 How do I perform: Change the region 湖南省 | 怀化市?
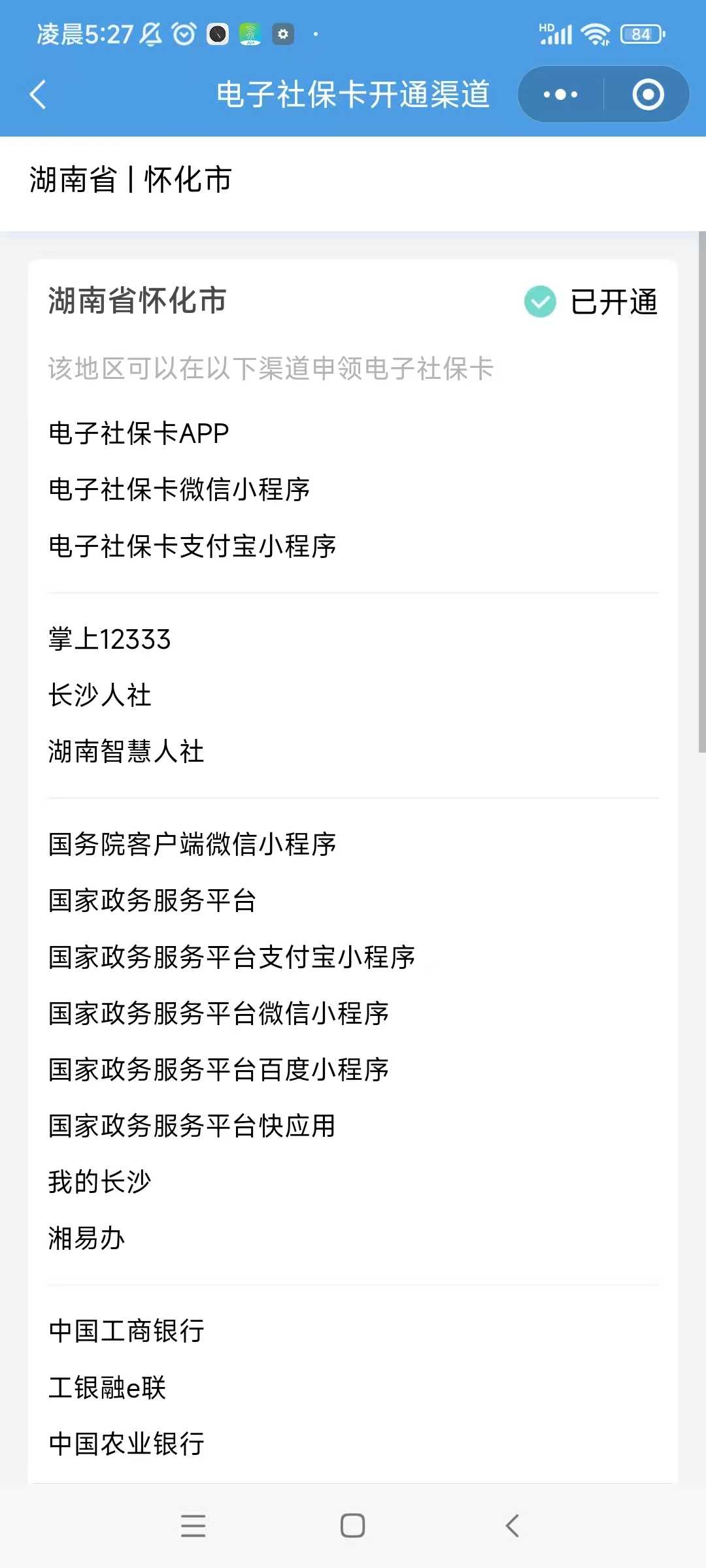click(131, 180)
